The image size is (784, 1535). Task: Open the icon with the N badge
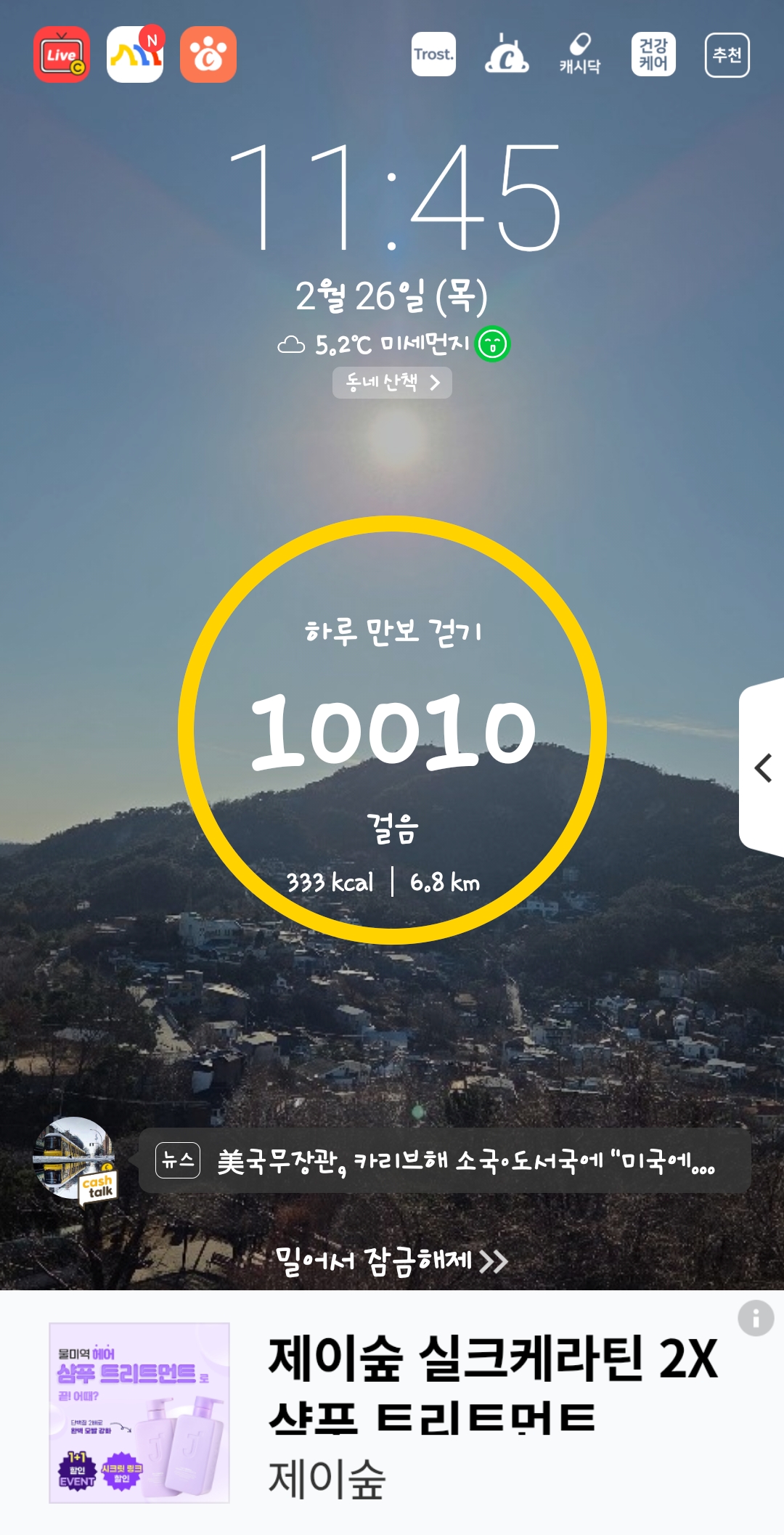point(135,55)
